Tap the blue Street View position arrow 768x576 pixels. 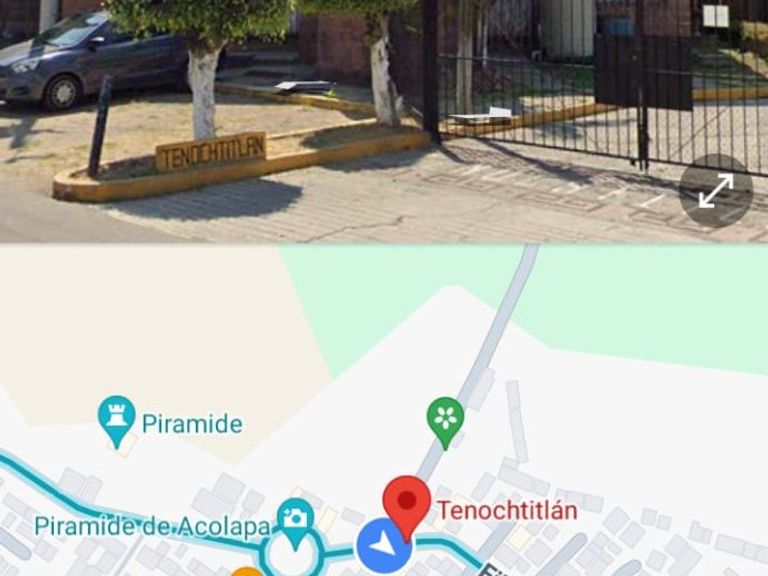384,546
